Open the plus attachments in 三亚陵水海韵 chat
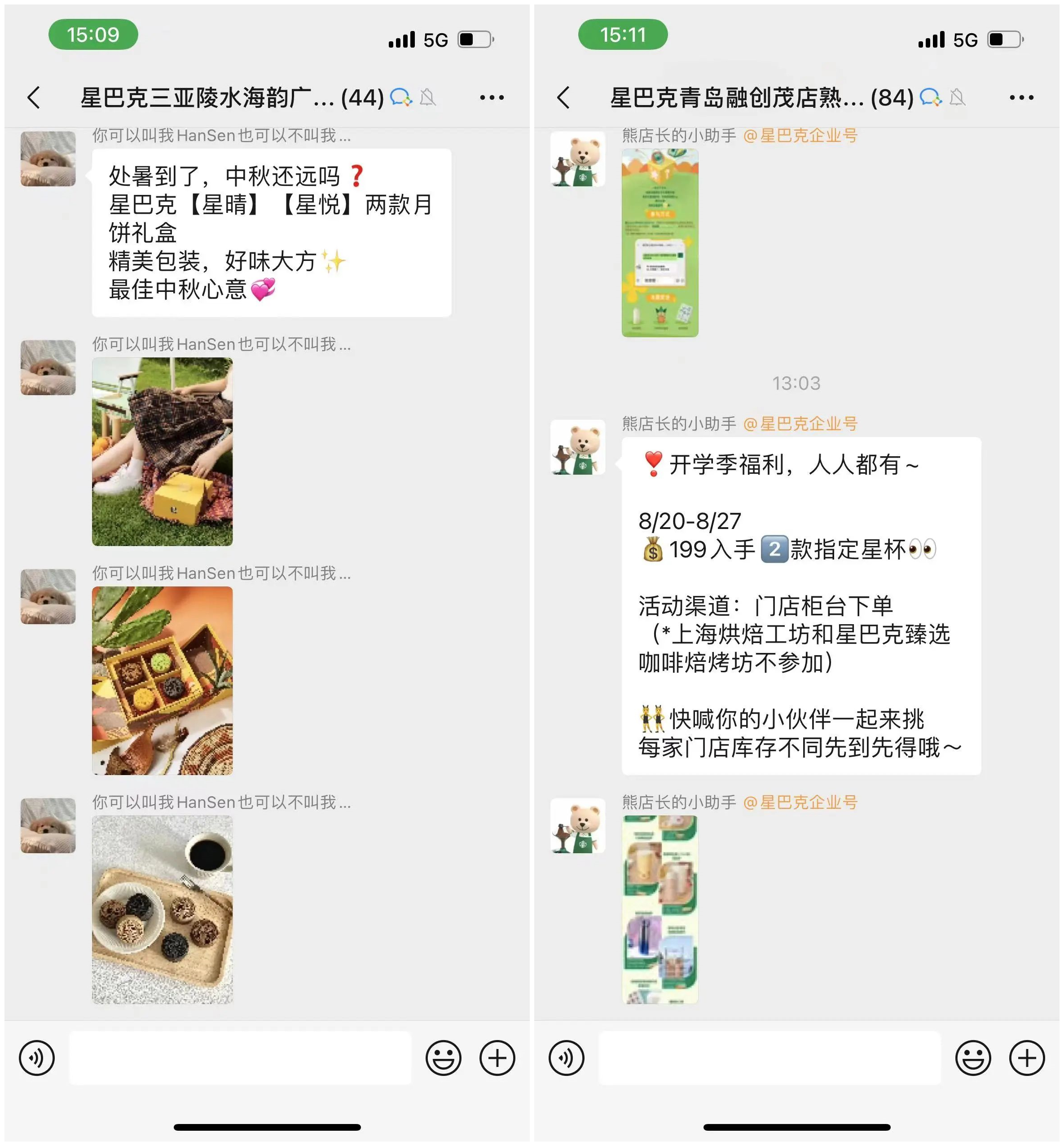Image resolution: width=1064 pixels, height=1146 pixels. 497,1058
